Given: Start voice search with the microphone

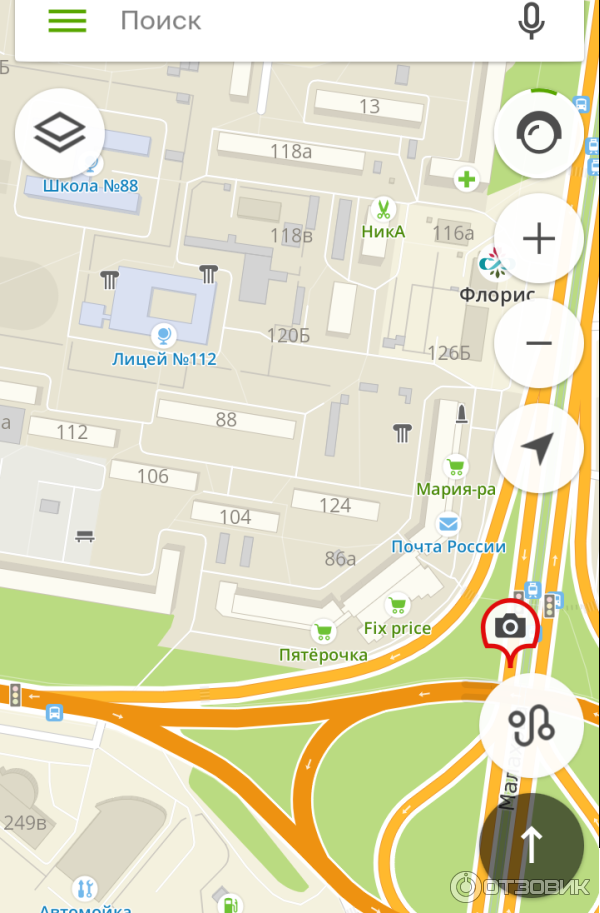Looking at the screenshot, I should 532,21.
